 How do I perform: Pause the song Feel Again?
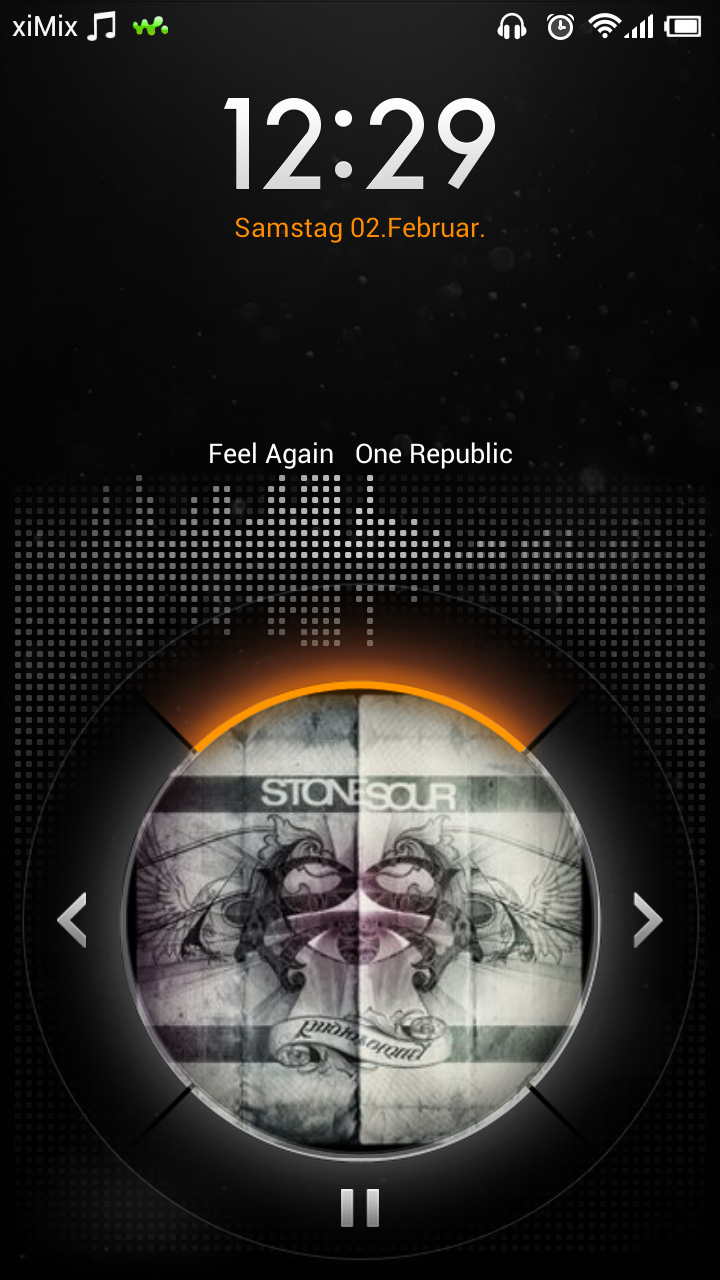coord(360,1207)
